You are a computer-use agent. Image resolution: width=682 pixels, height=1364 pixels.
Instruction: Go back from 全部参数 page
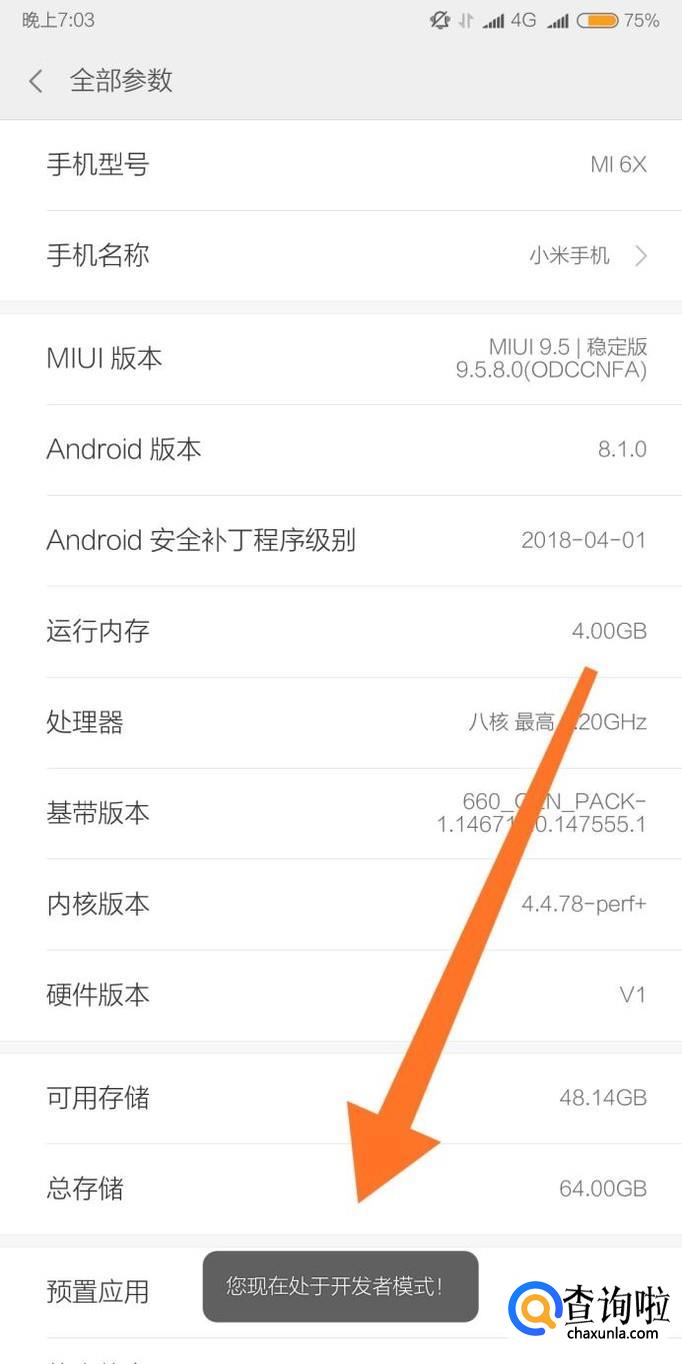coord(36,81)
